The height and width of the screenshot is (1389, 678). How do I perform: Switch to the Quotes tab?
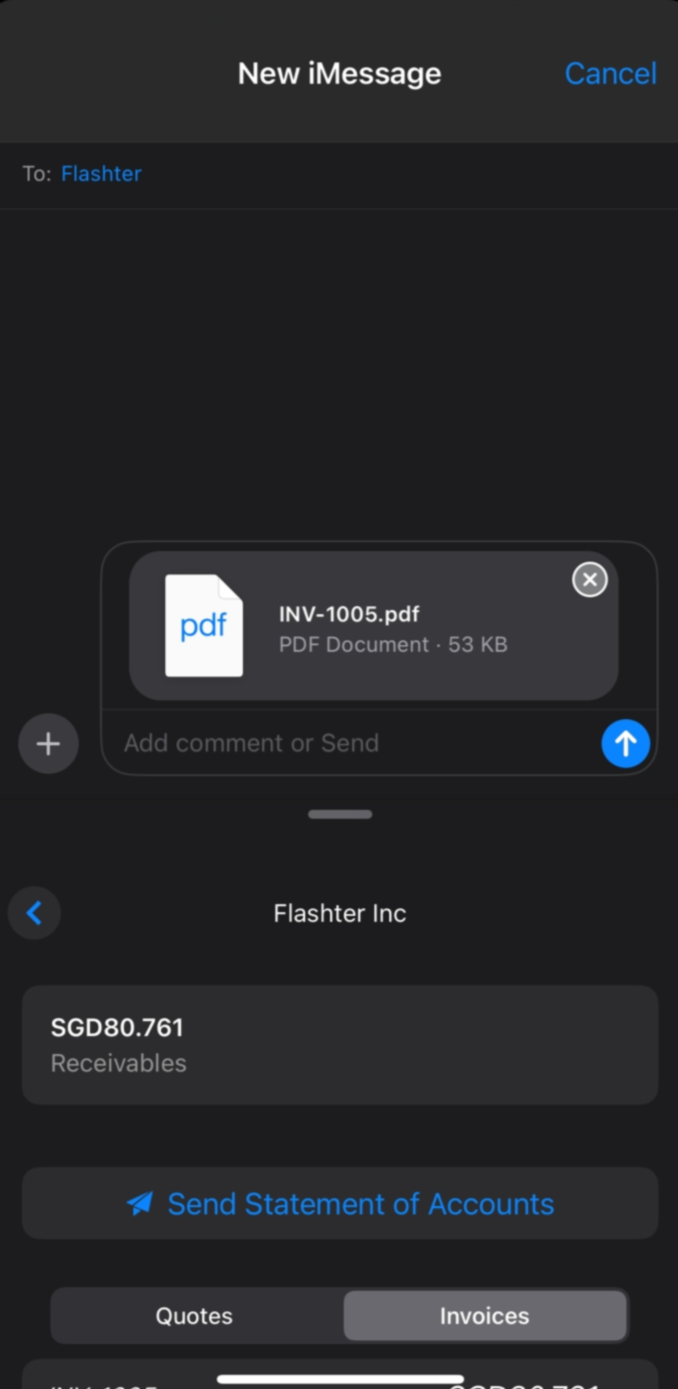click(194, 1315)
